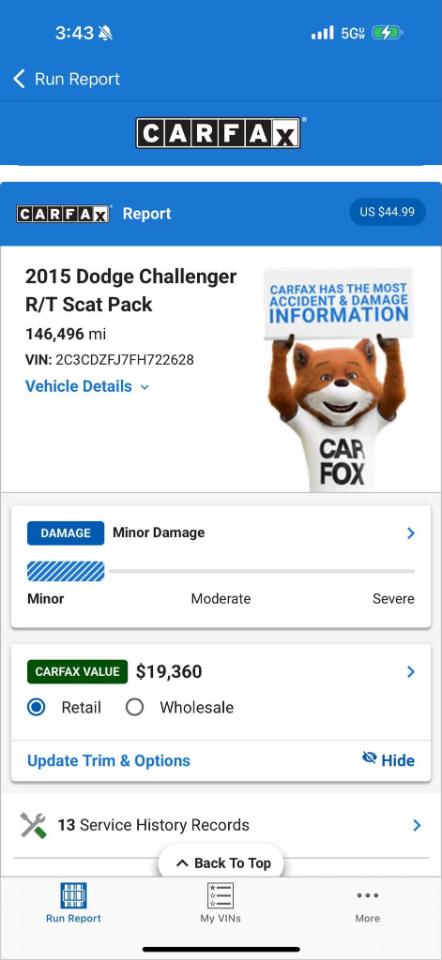Viewport: 442px width, 960px height.
Task: Open the CARFAX Value details chevron
Action: point(411,672)
